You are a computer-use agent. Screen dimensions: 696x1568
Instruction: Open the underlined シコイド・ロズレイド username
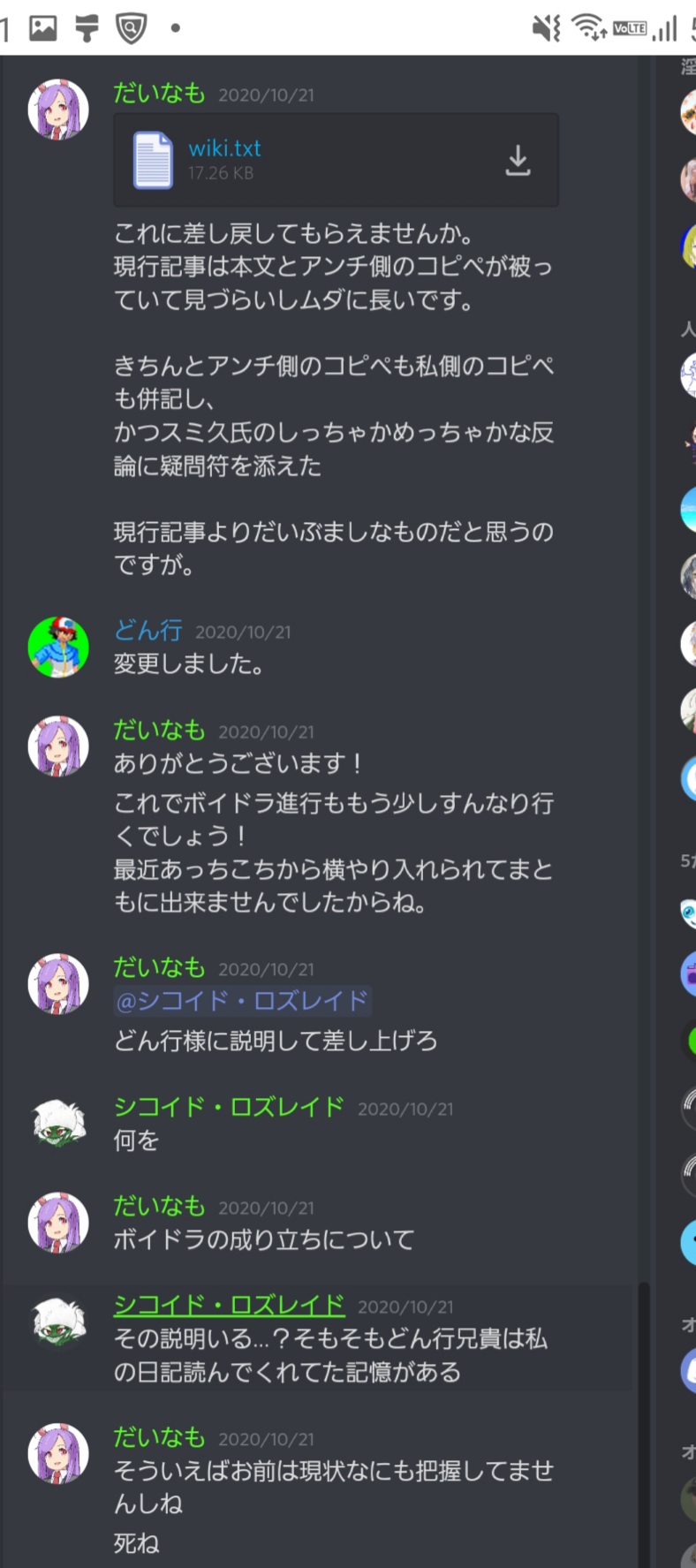(229, 1305)
